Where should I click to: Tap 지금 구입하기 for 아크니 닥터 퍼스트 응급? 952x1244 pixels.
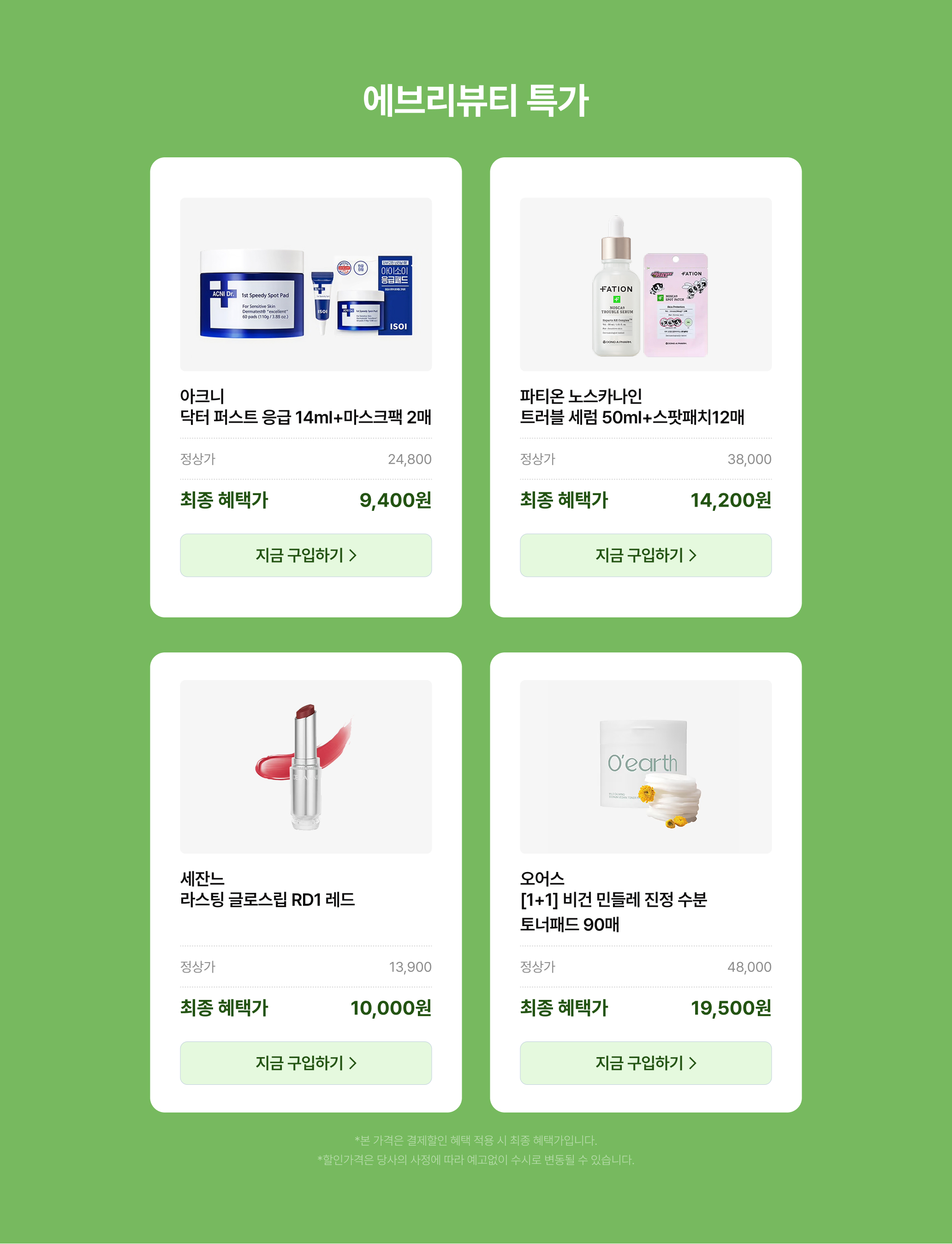pos(305,555)
